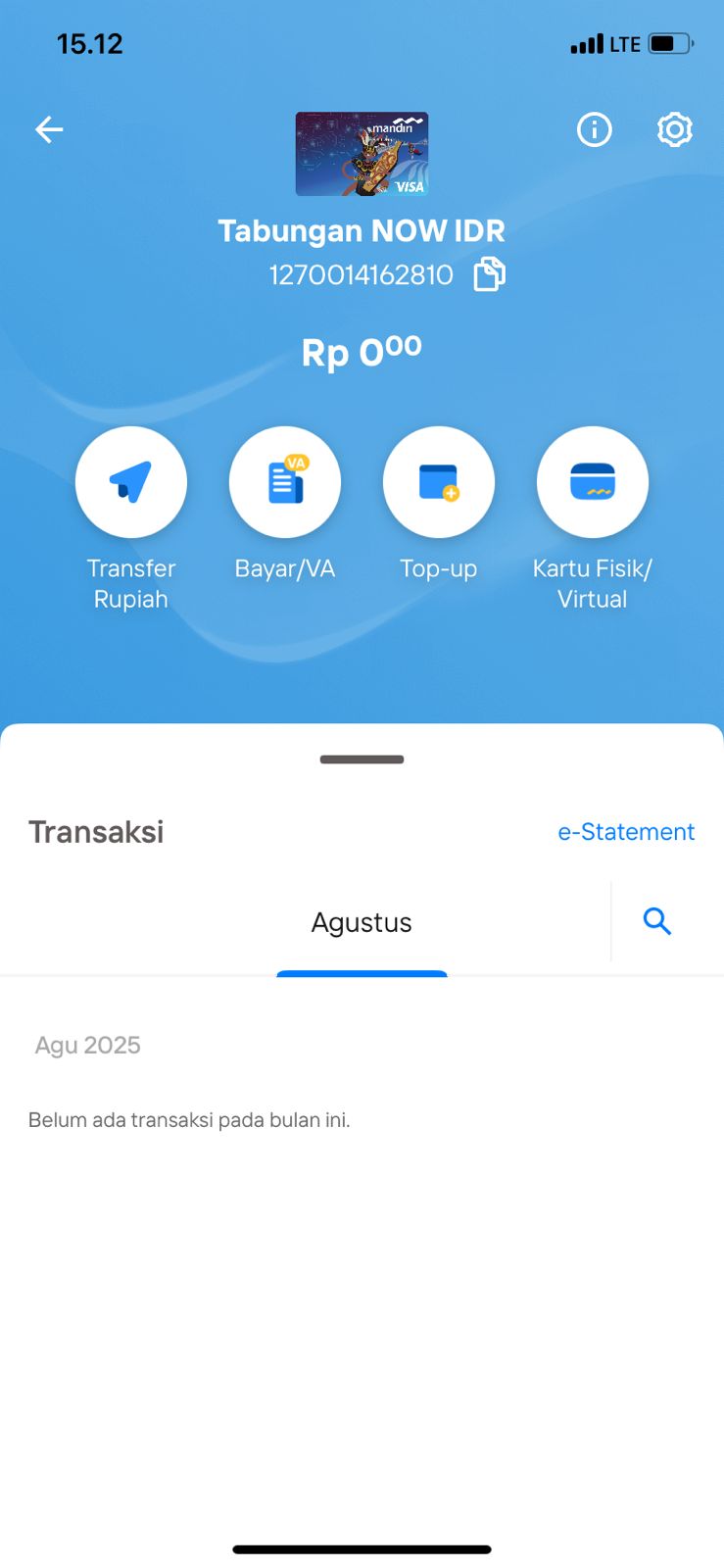The image size is (724, 1568).
Task: Open the e-Statement link
Action: 626,832
